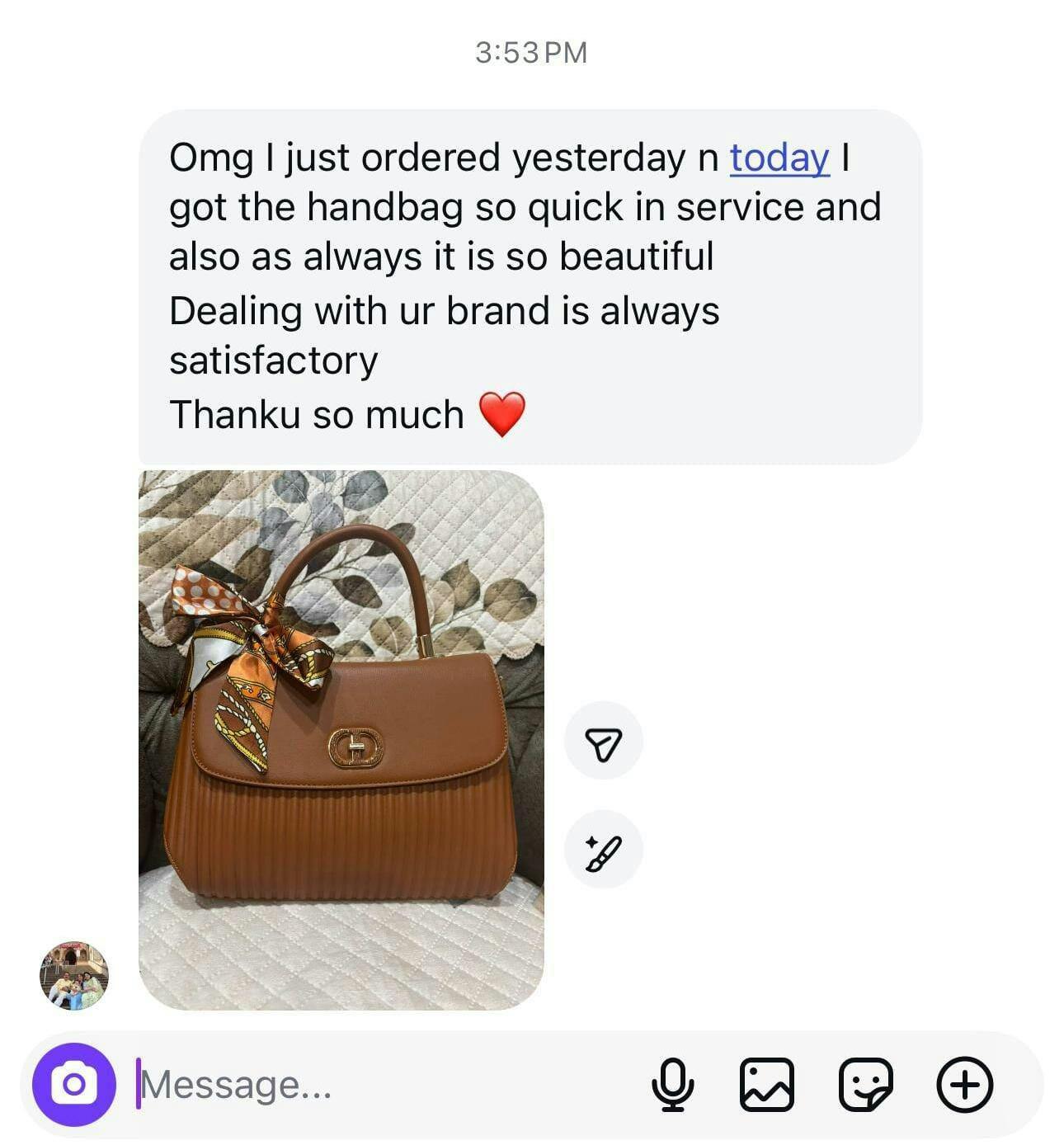Tap the magic brush edit icon
The width and height of the screenshot is (1064, 1145).
tap(603, 850)
